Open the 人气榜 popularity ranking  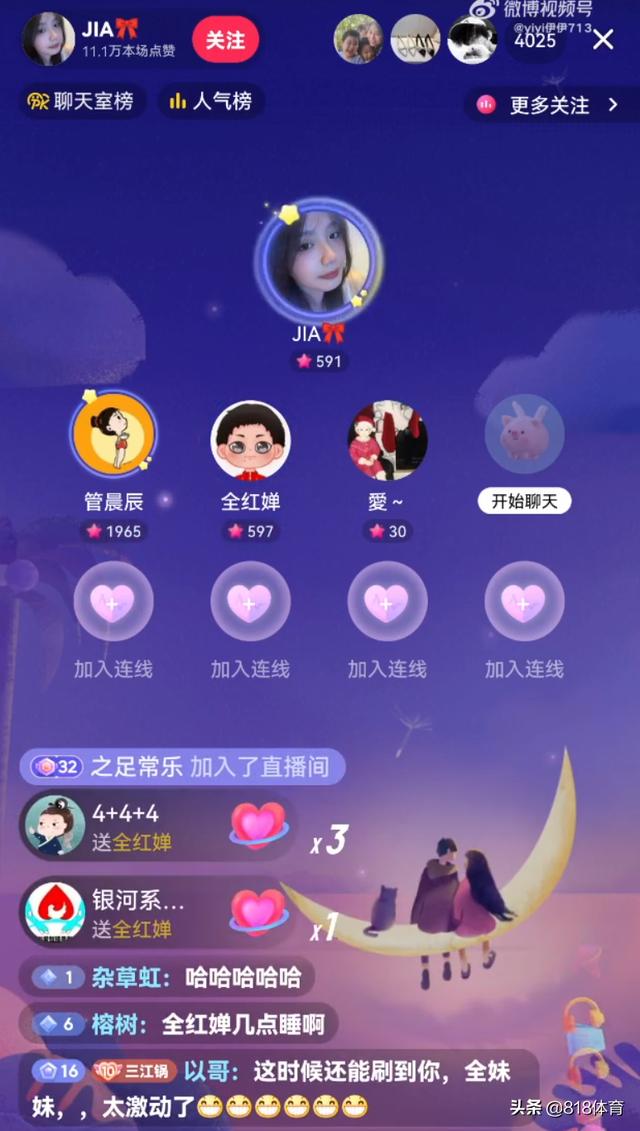tap(211, 101)
